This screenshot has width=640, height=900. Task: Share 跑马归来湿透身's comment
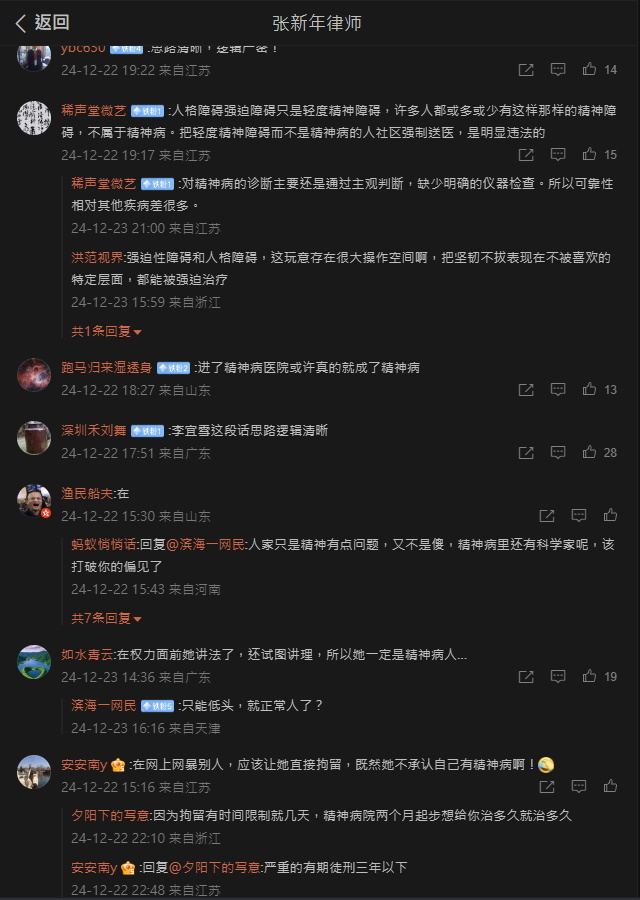526,389
